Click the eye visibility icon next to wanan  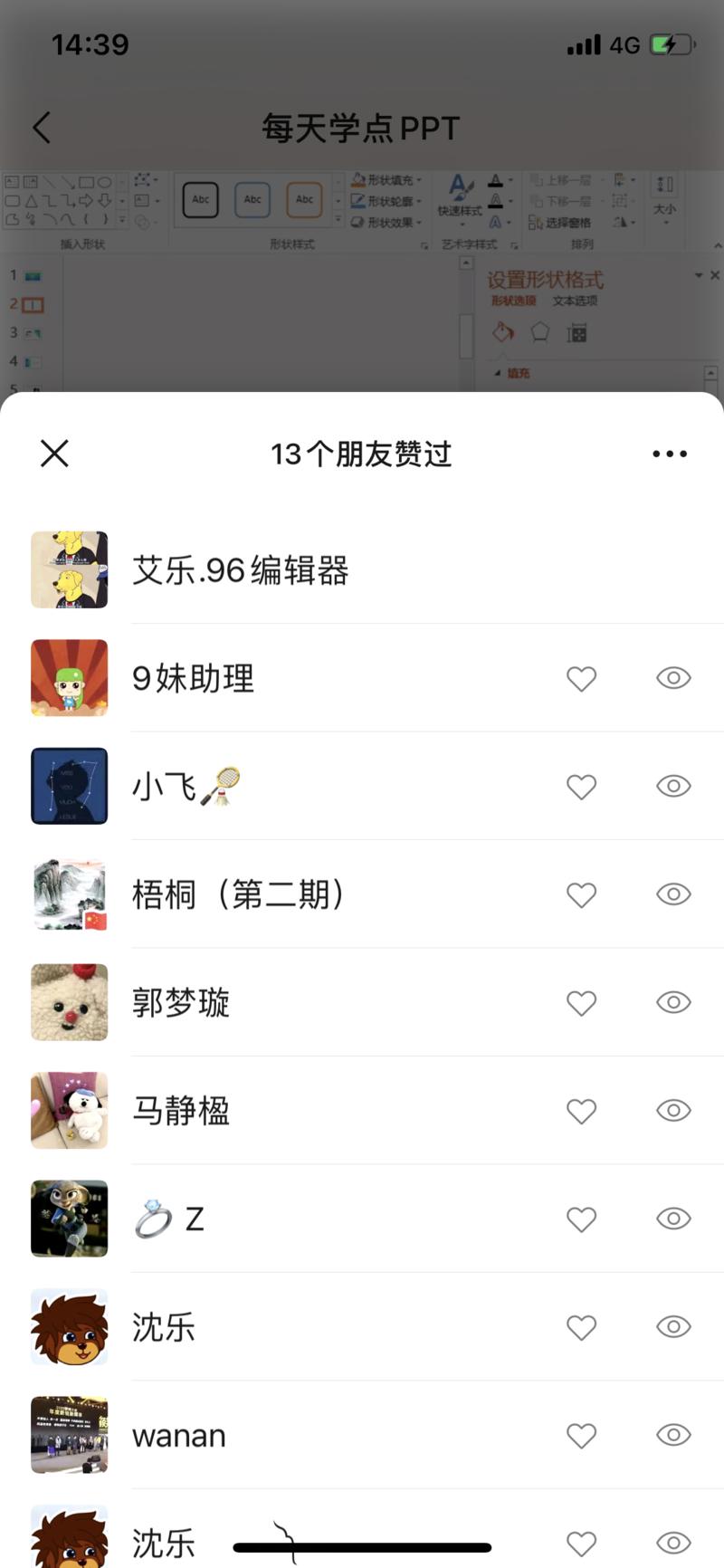(672, 1436)
